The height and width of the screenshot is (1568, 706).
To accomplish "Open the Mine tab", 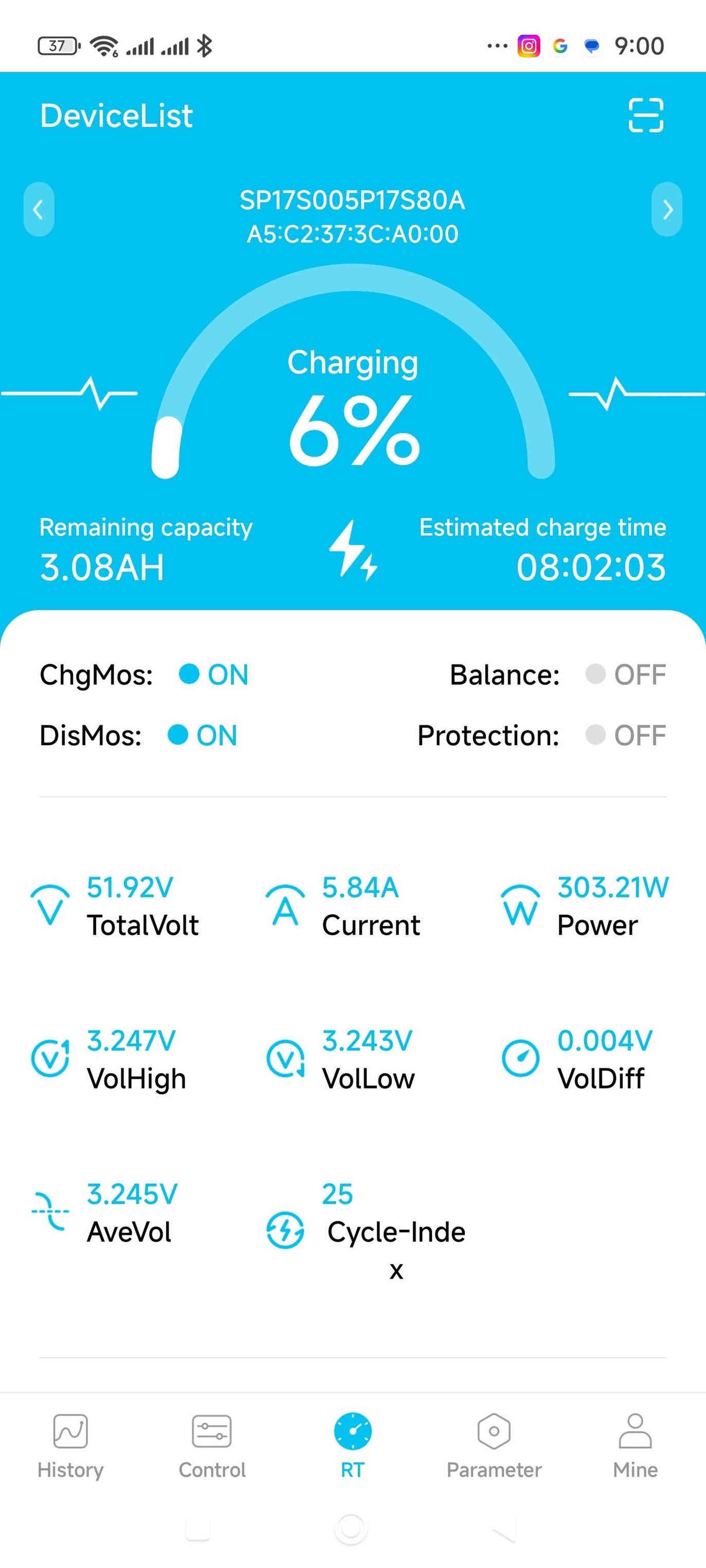I will coord(635,1446).
